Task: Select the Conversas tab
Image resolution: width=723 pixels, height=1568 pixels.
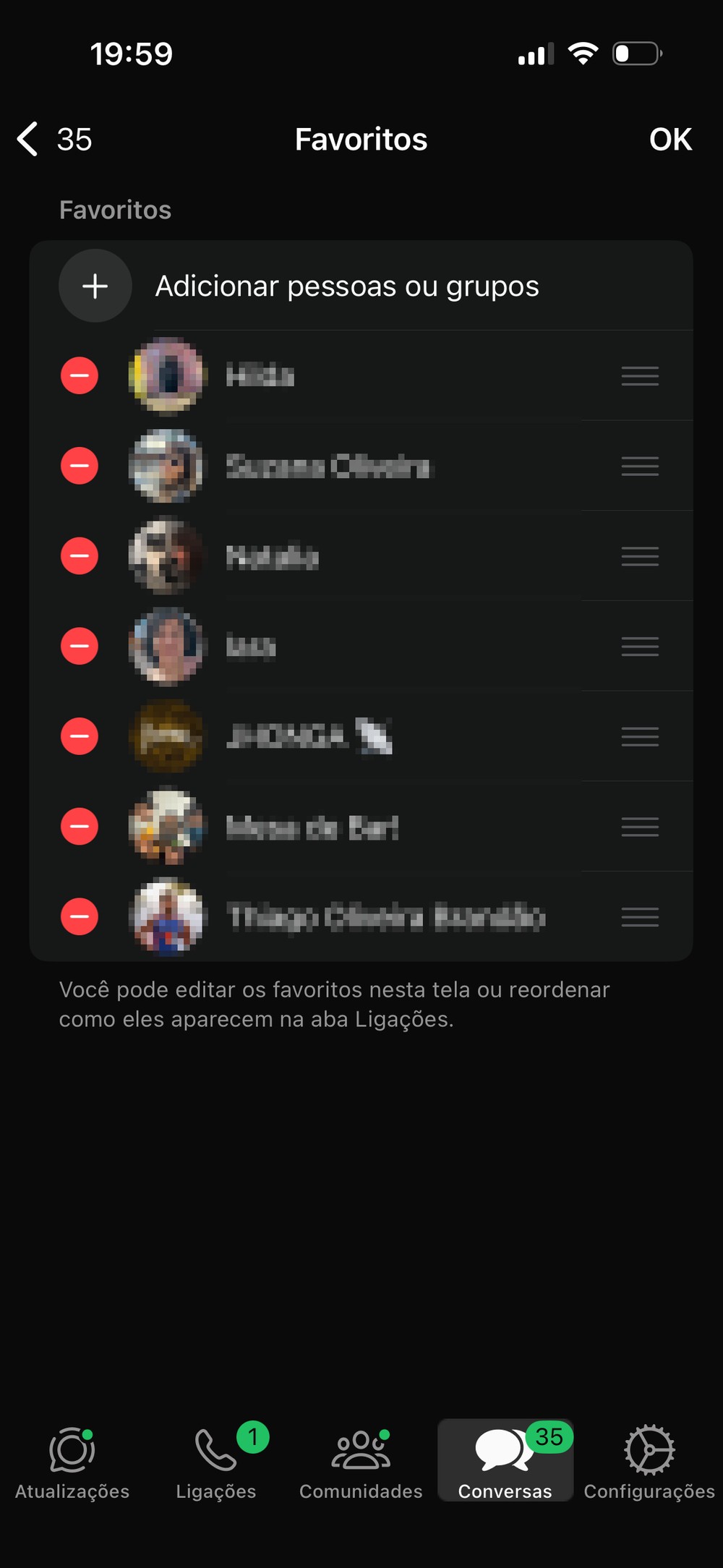Action: pos(505,1461)
